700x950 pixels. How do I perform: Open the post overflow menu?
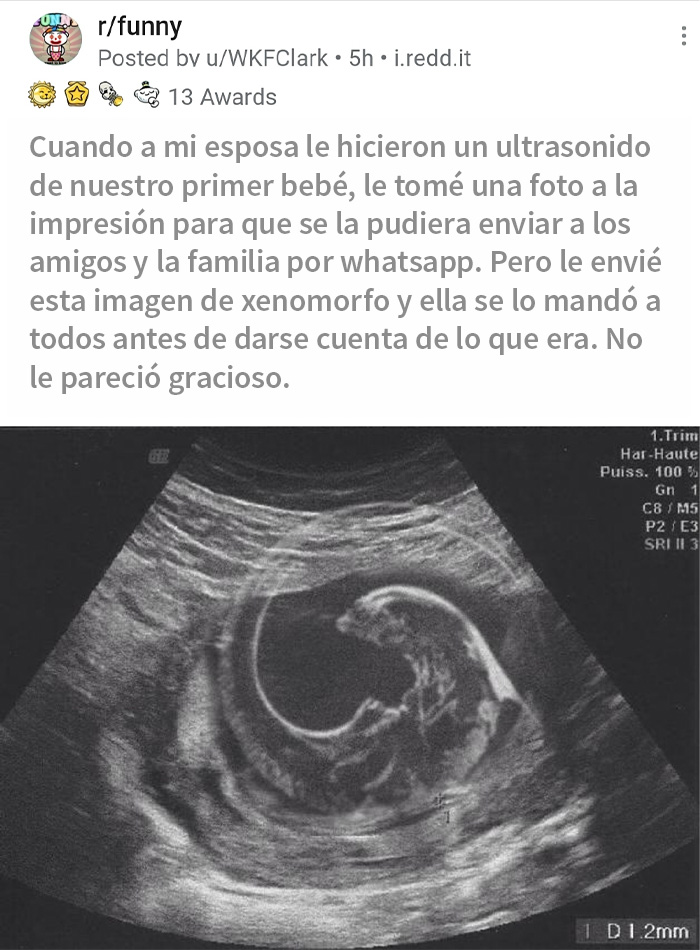pos(683,37)
